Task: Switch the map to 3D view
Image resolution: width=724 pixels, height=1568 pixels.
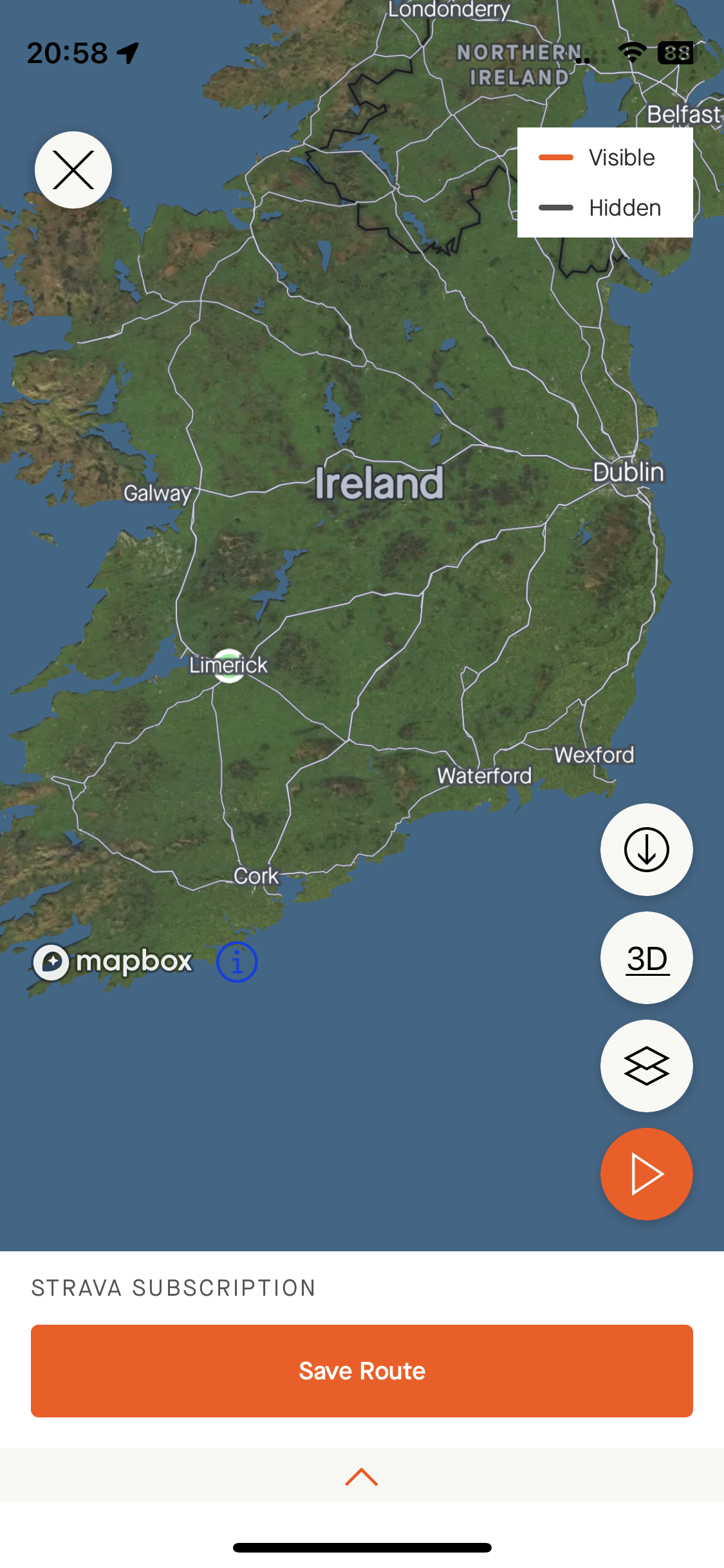Action: [646, 958]
